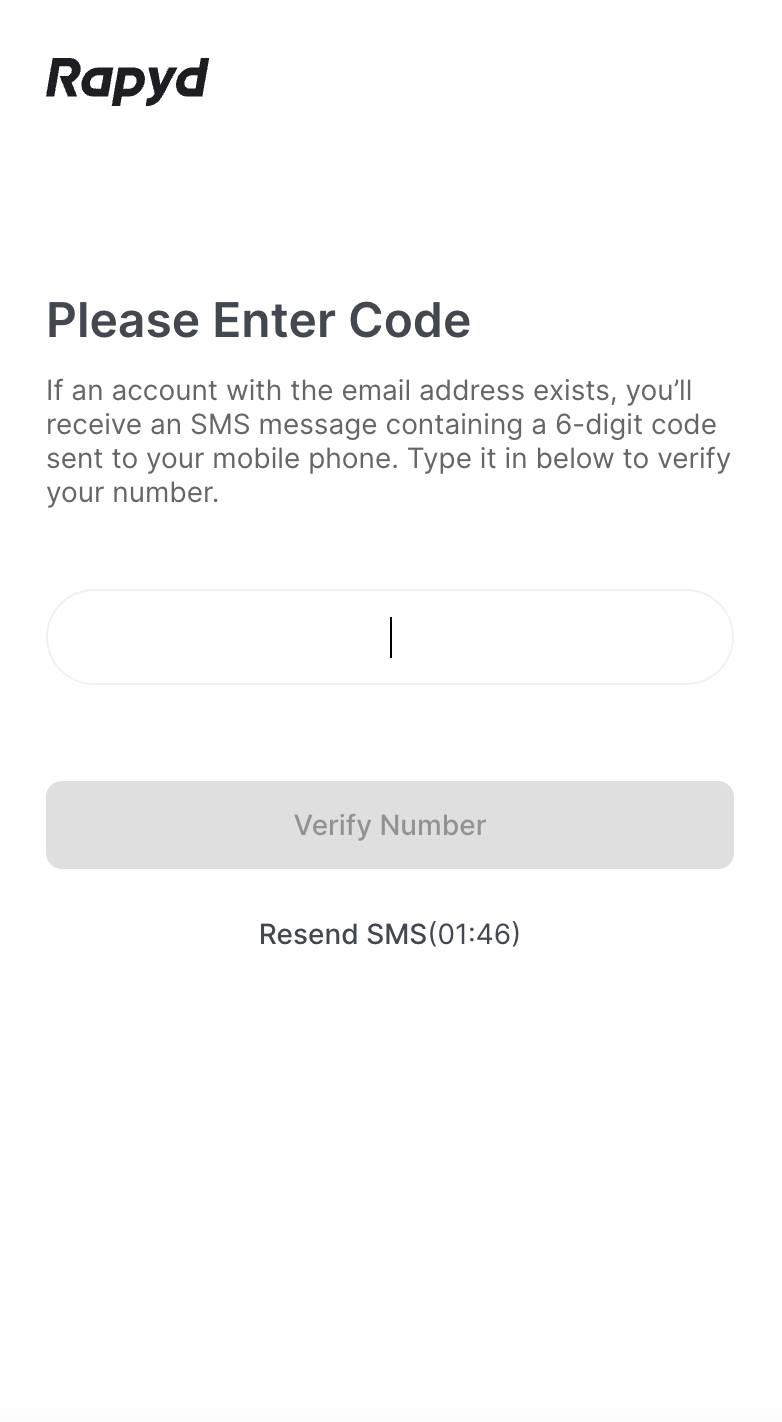Focus the 6-digit code input field
Viewport: 782px width, 1422px height.
(390, 637)
